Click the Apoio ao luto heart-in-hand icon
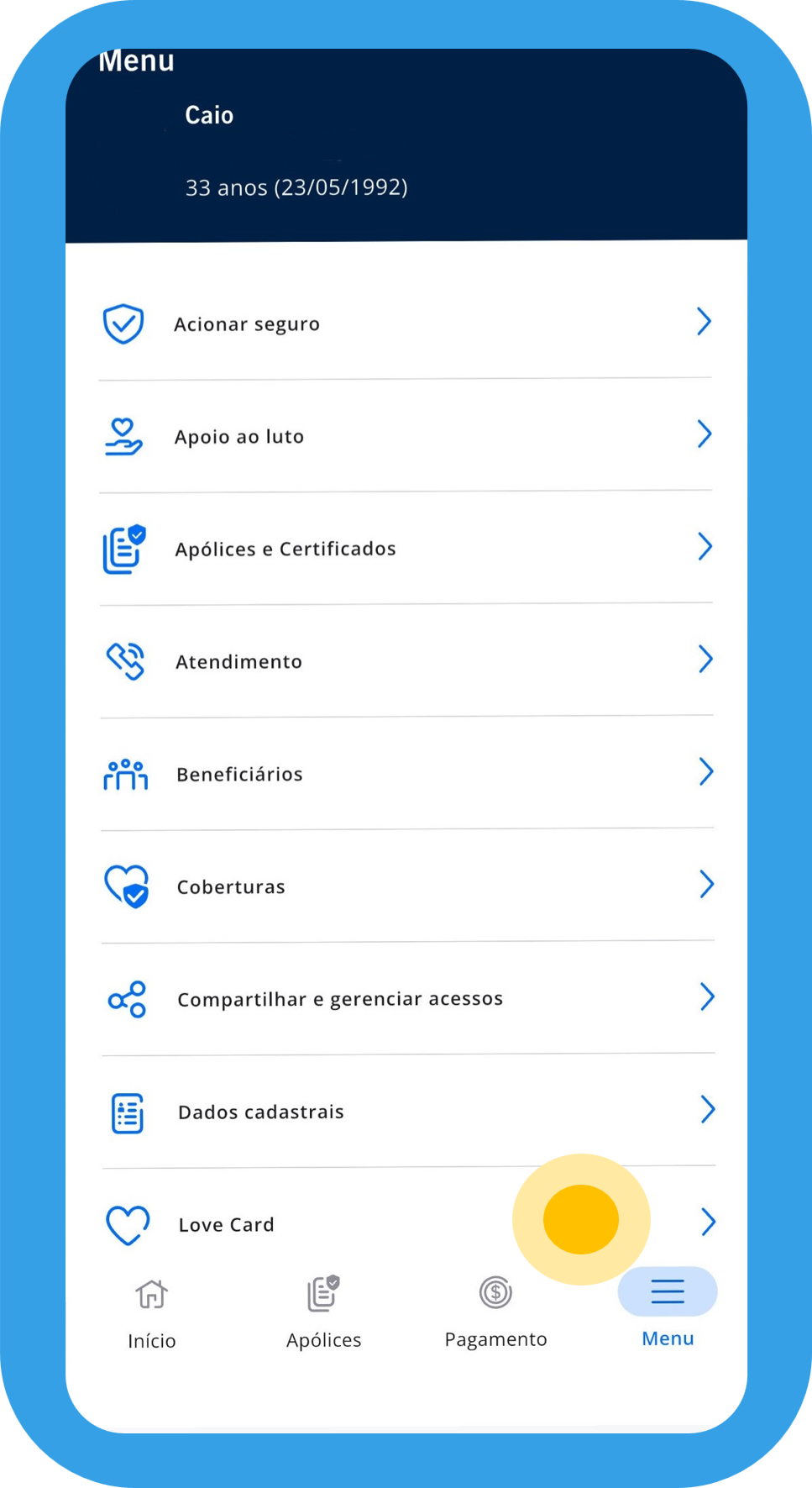The image size is (812, 1488). [x=123, y=436]
